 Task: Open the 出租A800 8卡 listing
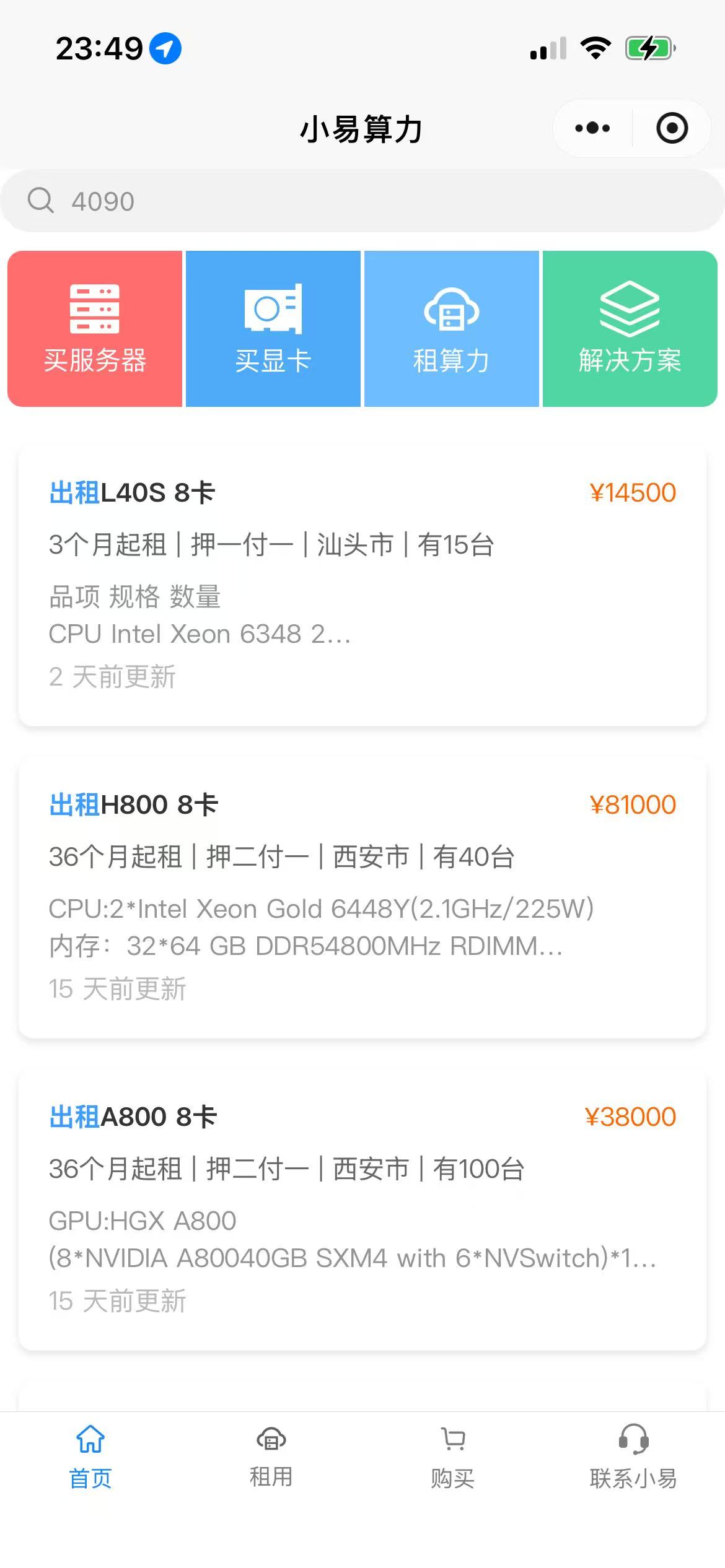tap(362, 1210)
